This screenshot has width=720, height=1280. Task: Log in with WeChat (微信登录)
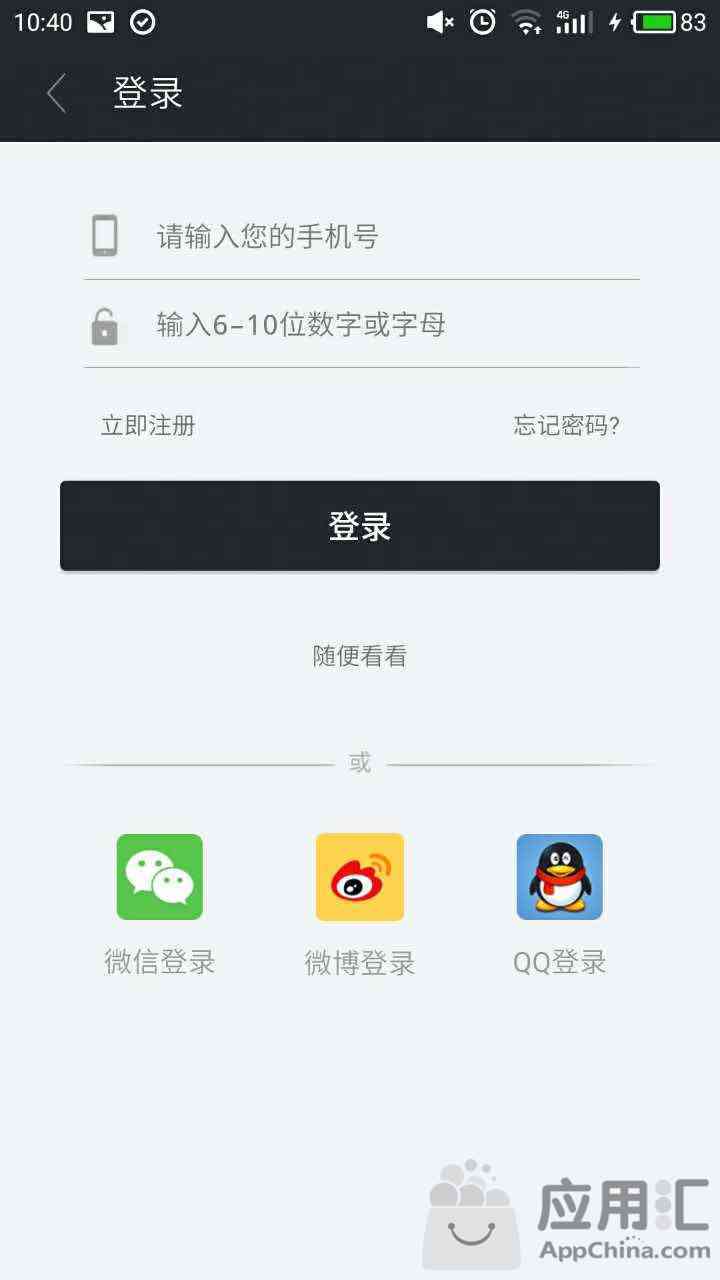pos(160,877)
